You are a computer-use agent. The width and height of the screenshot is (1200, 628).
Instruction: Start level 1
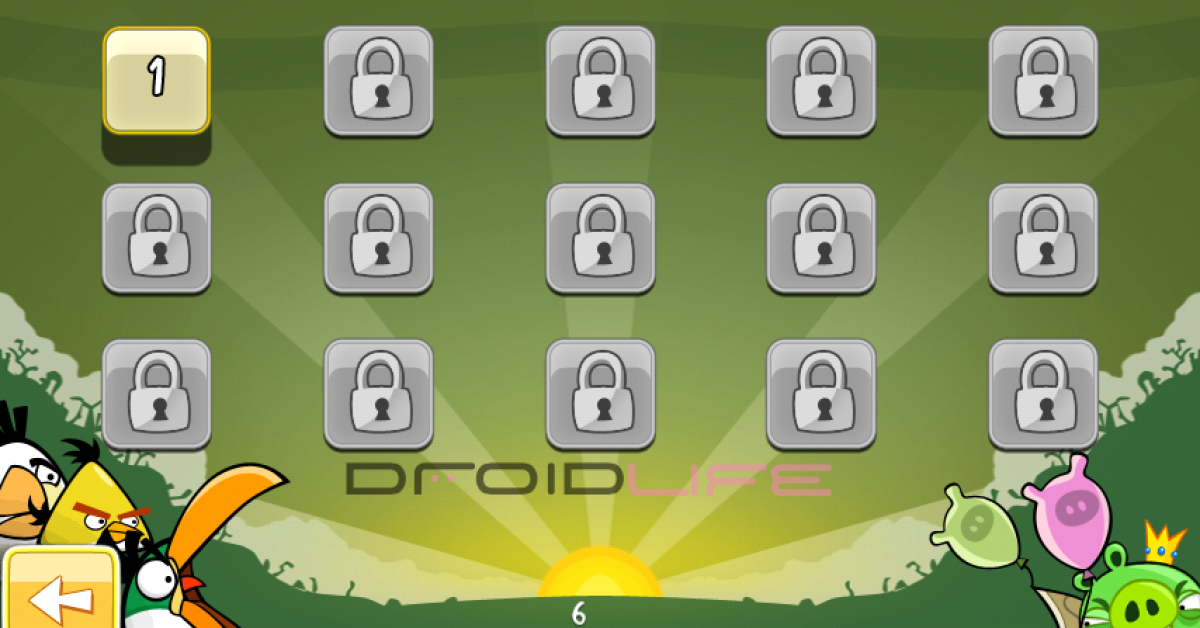point(157,80)
